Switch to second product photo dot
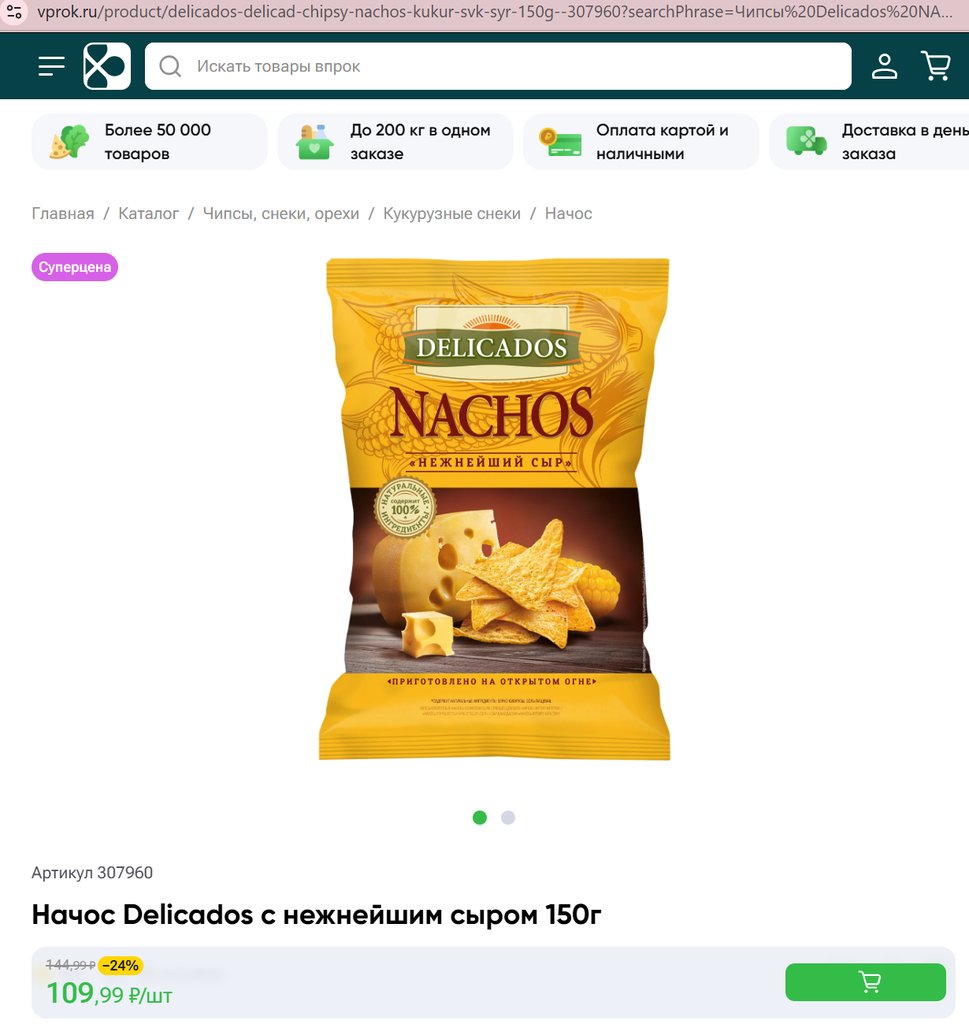Screen dimensions: 969x1024 point(508,817)
